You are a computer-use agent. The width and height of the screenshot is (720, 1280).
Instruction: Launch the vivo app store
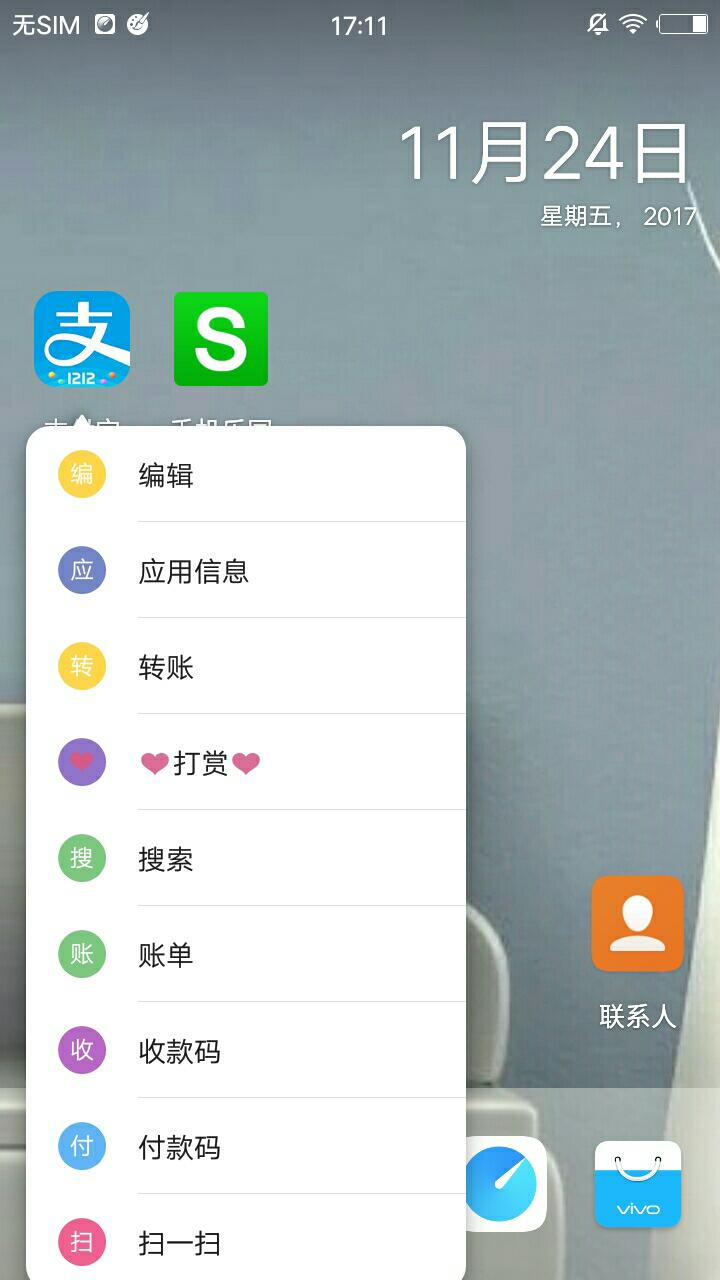tap(637, 1184)
